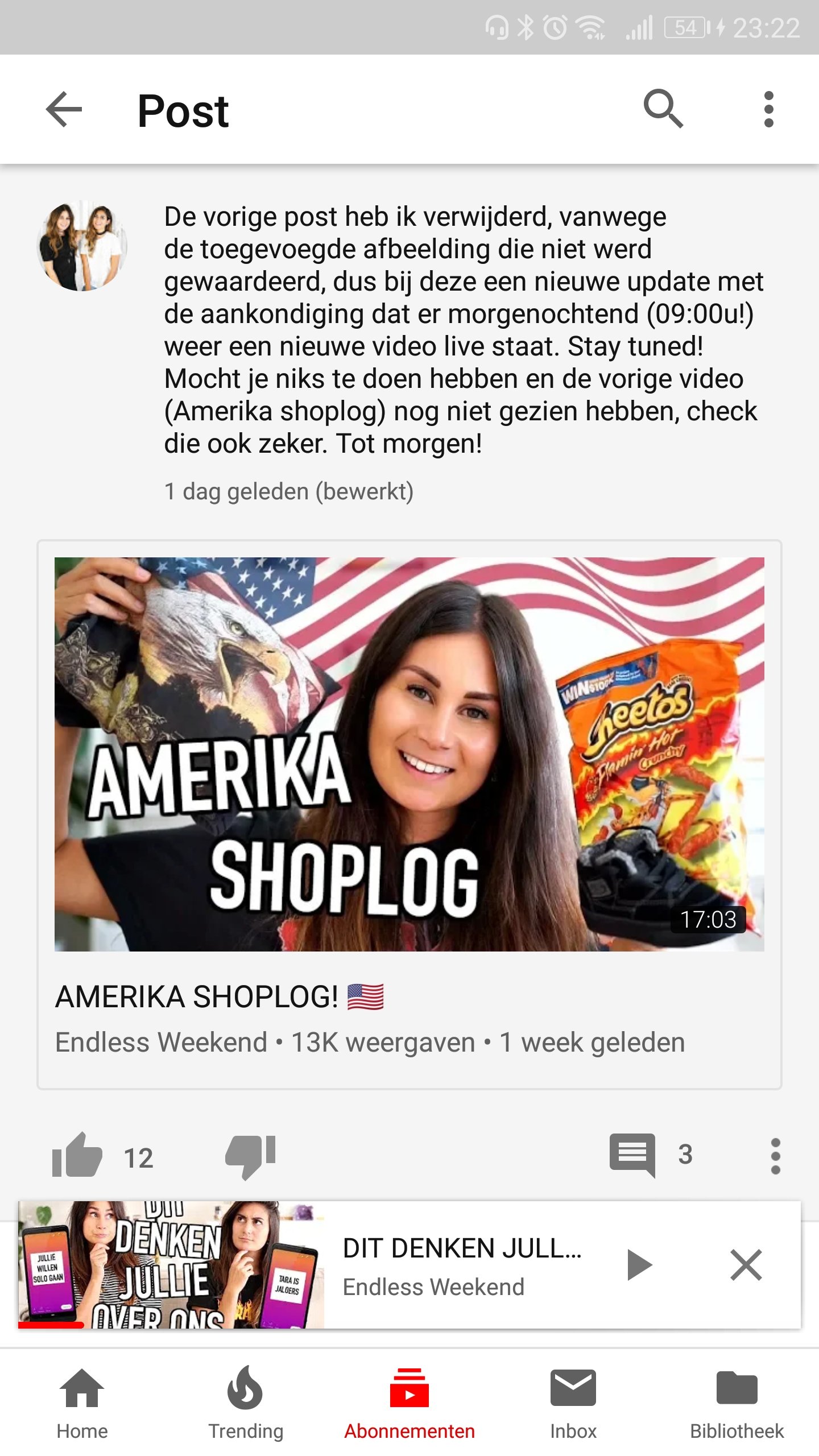819x1456 pixels.
Task: Open the channel's profile picture
Action: pyautogui.click(x=82, y=246)
